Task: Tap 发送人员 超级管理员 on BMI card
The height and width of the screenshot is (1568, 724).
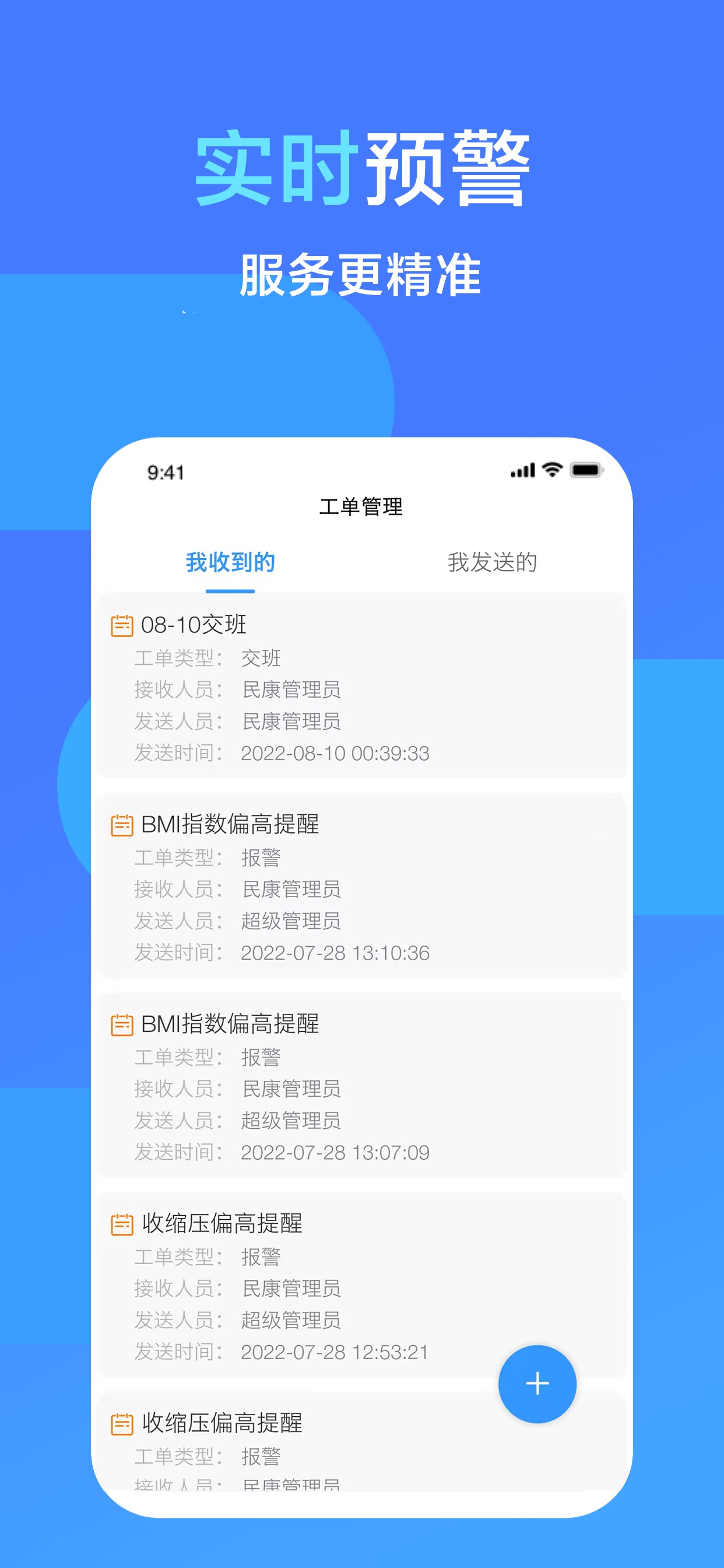Action: coord(293,922)
